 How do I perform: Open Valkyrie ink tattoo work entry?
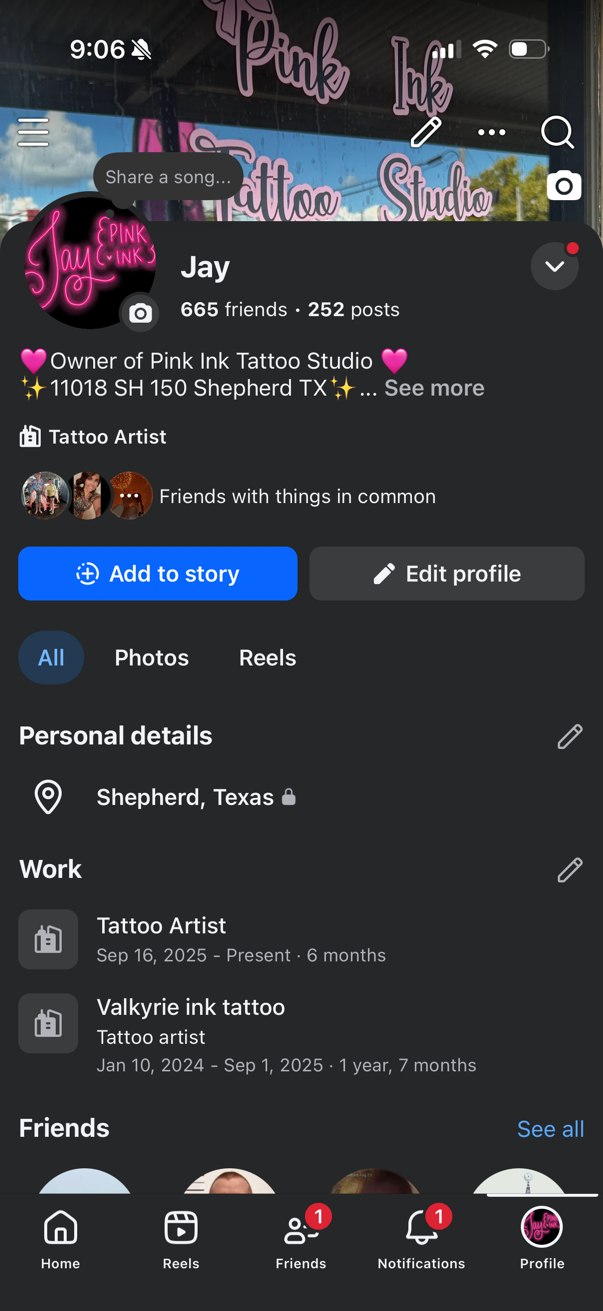(190, 1008)
